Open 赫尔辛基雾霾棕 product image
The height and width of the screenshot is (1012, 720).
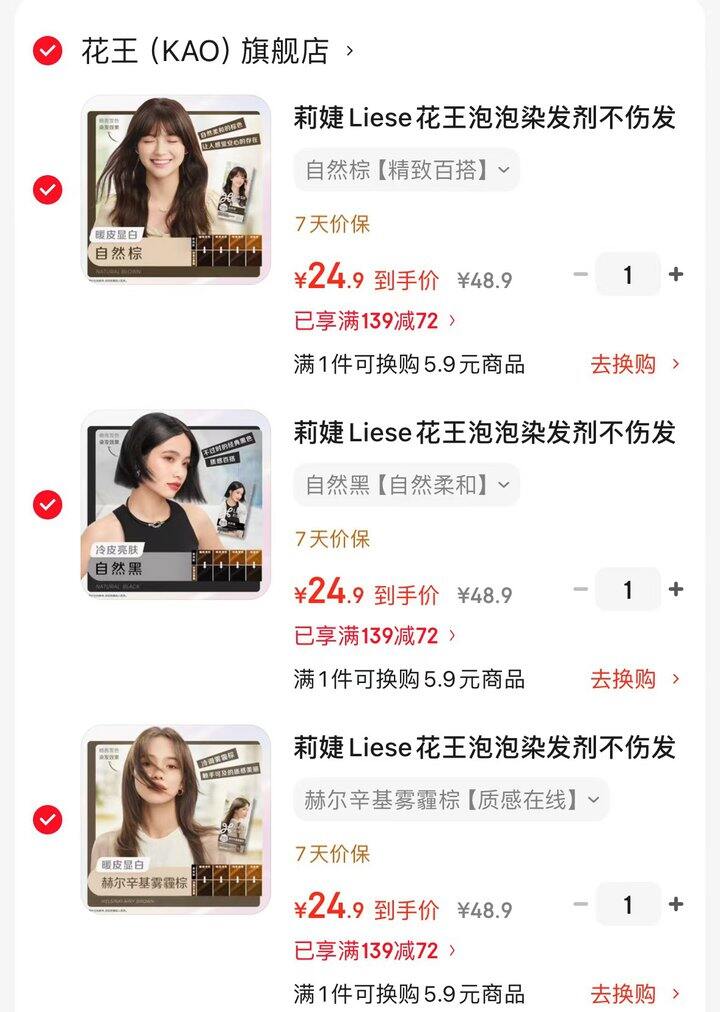click(175, 820)
